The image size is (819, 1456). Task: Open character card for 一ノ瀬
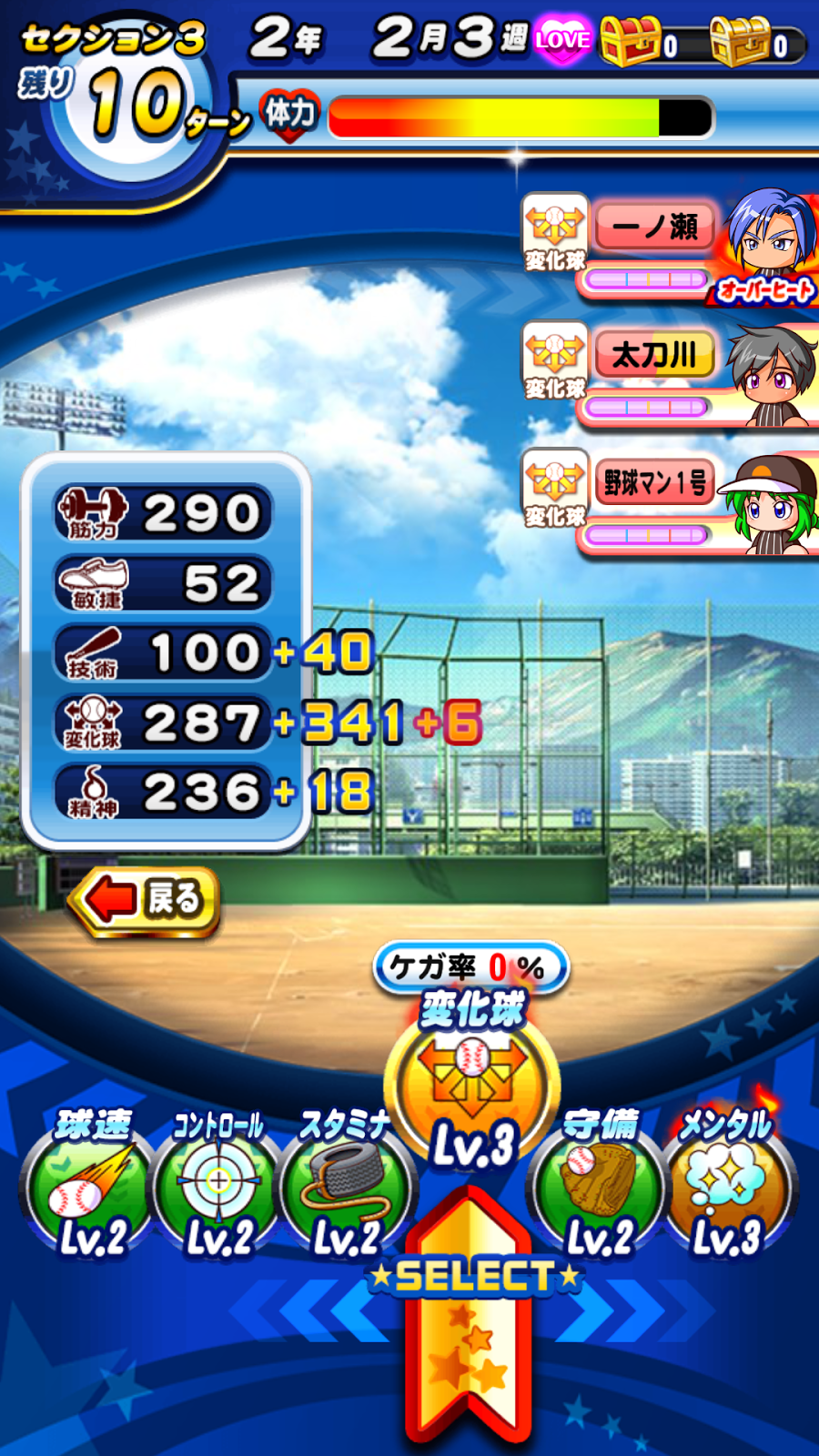click(692, 248)
